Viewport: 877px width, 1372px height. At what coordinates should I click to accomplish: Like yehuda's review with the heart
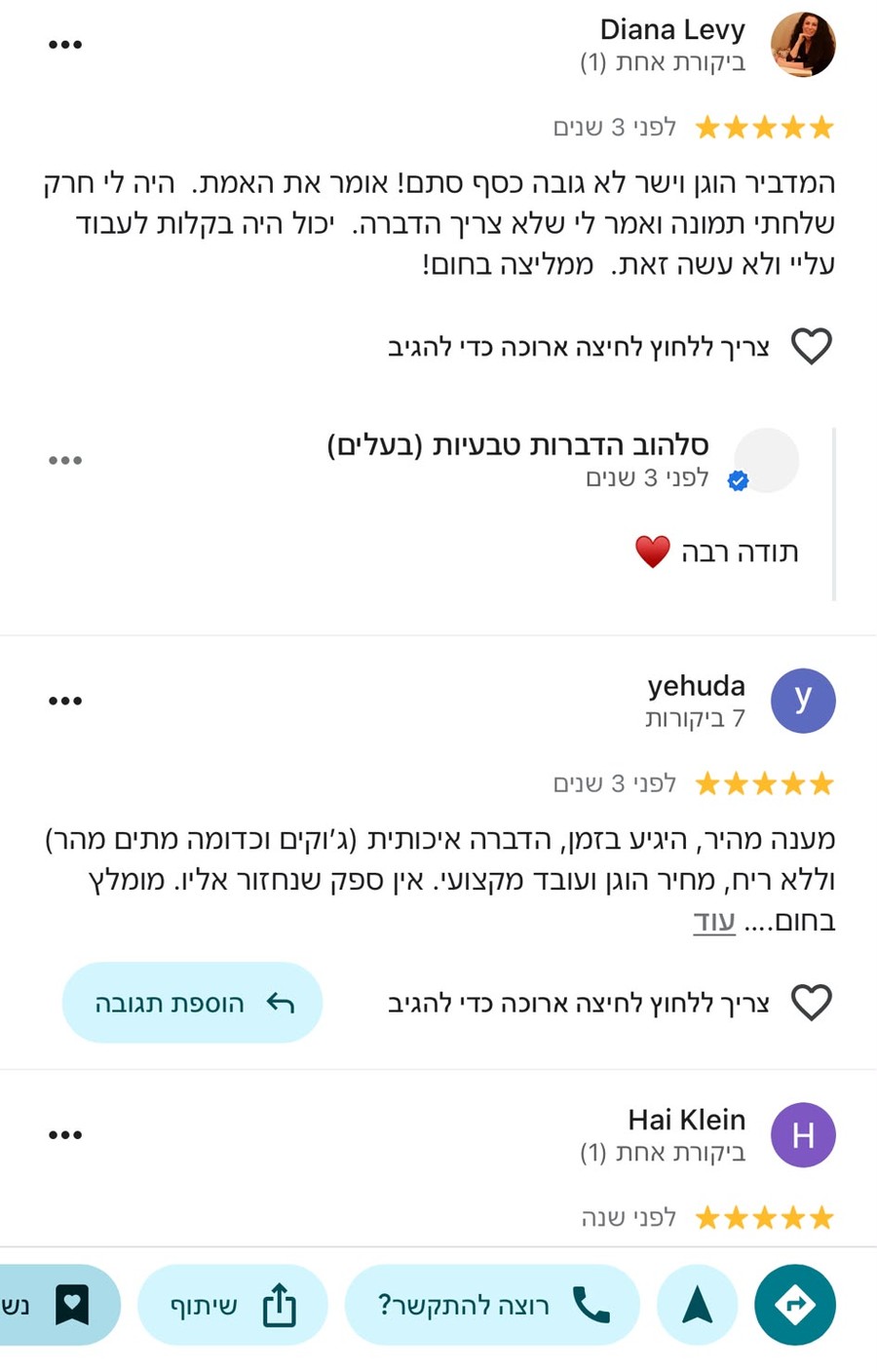811,1003
